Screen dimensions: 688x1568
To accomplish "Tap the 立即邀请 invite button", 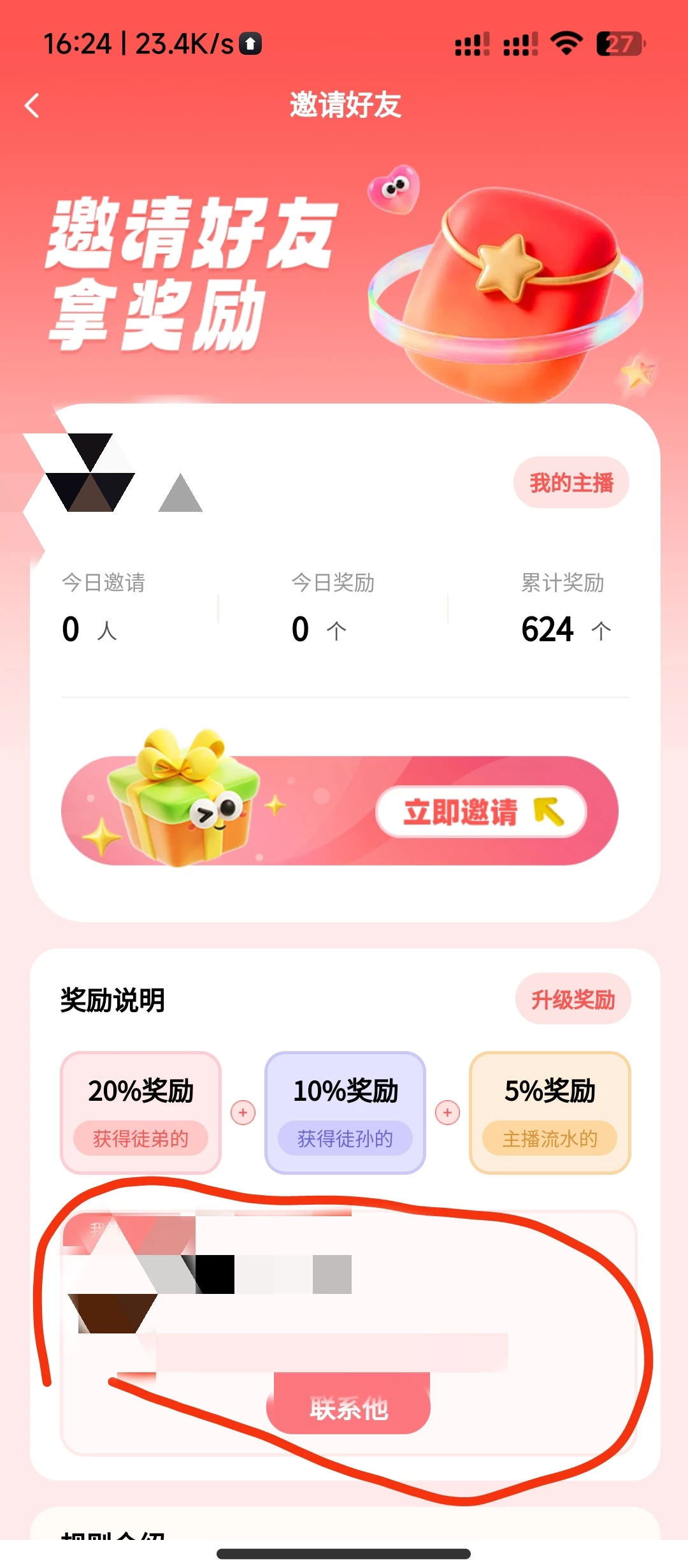I will (481, 811).
